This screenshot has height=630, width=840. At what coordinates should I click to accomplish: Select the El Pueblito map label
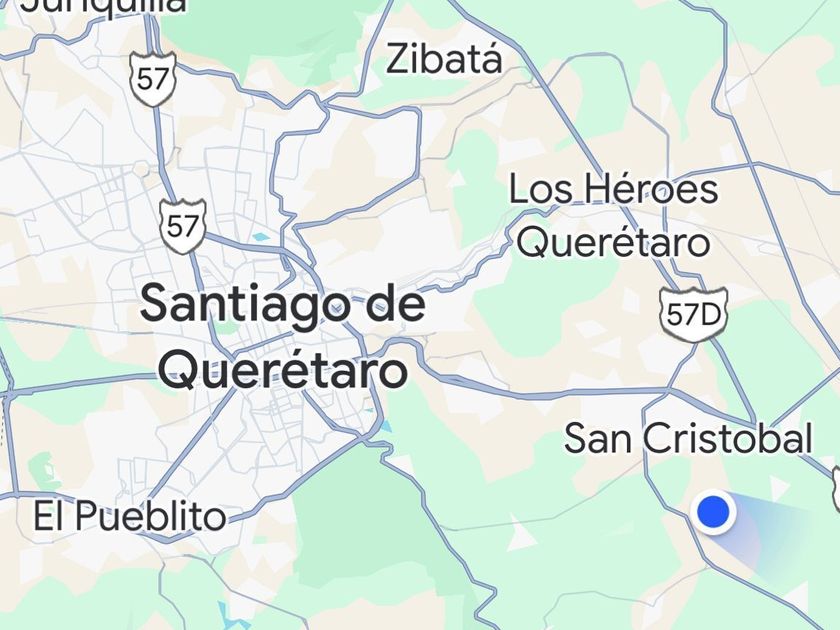click(130, 516)
